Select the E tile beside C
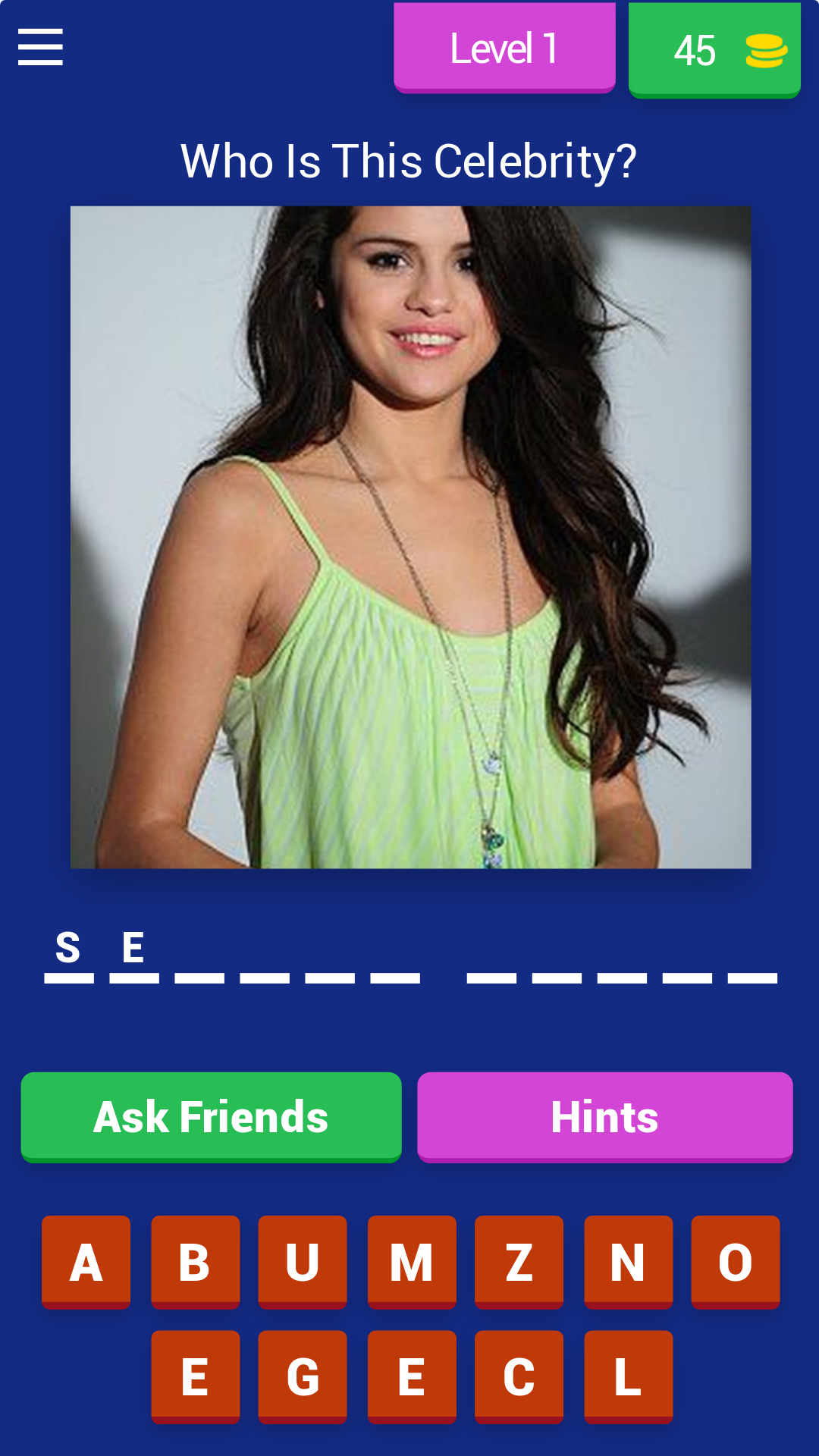 coord(411,1376)
